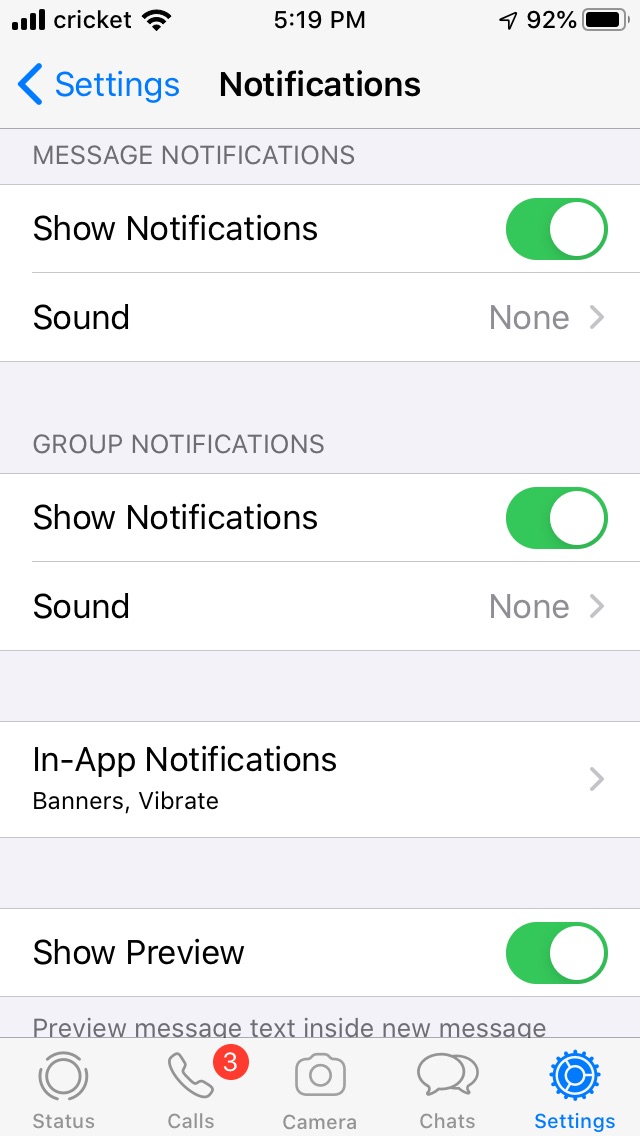This screenshot has width=640, height=1136.
Task: Turn off Show Notifications for groups
Action: pyautogui.click(x=556, y=518)
